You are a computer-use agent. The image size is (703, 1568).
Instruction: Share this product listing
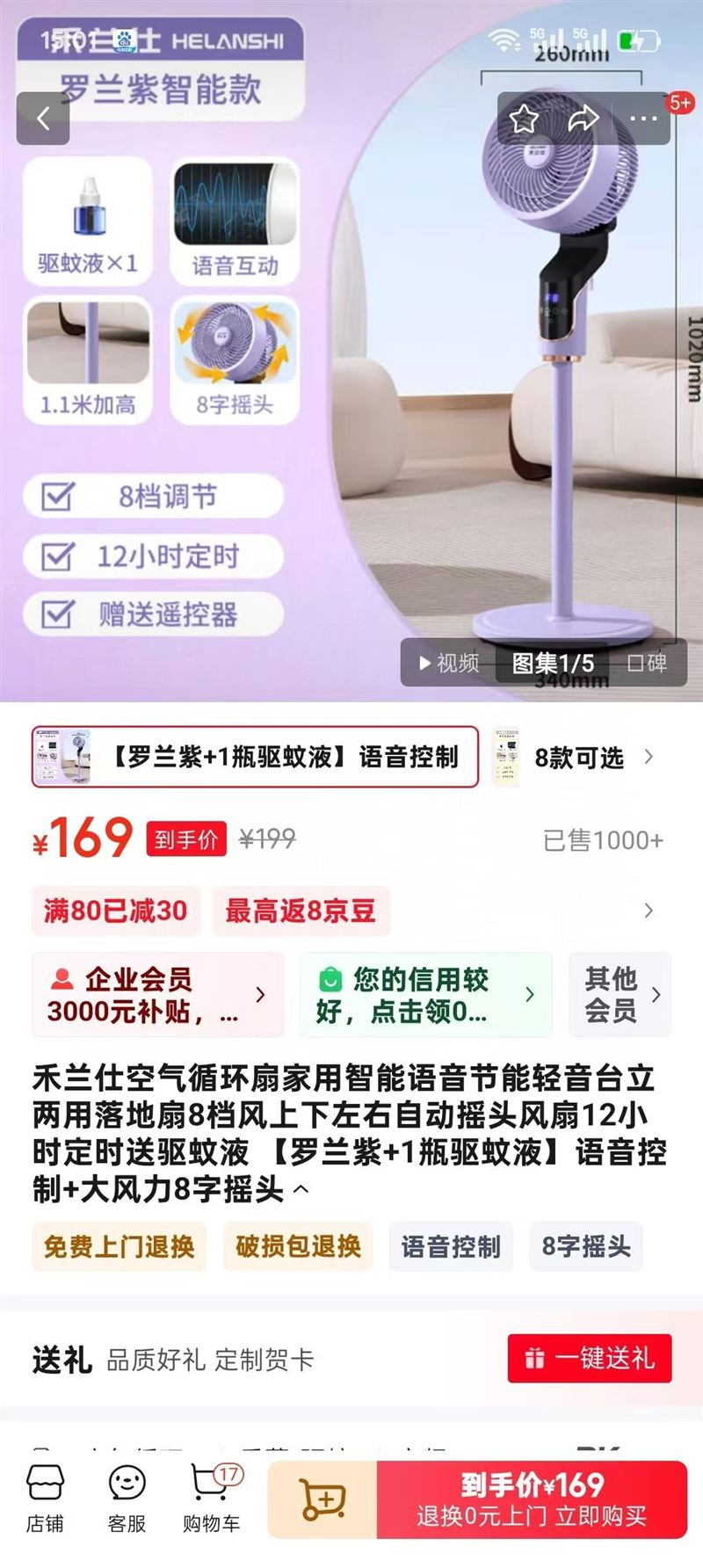click(583, 118)
